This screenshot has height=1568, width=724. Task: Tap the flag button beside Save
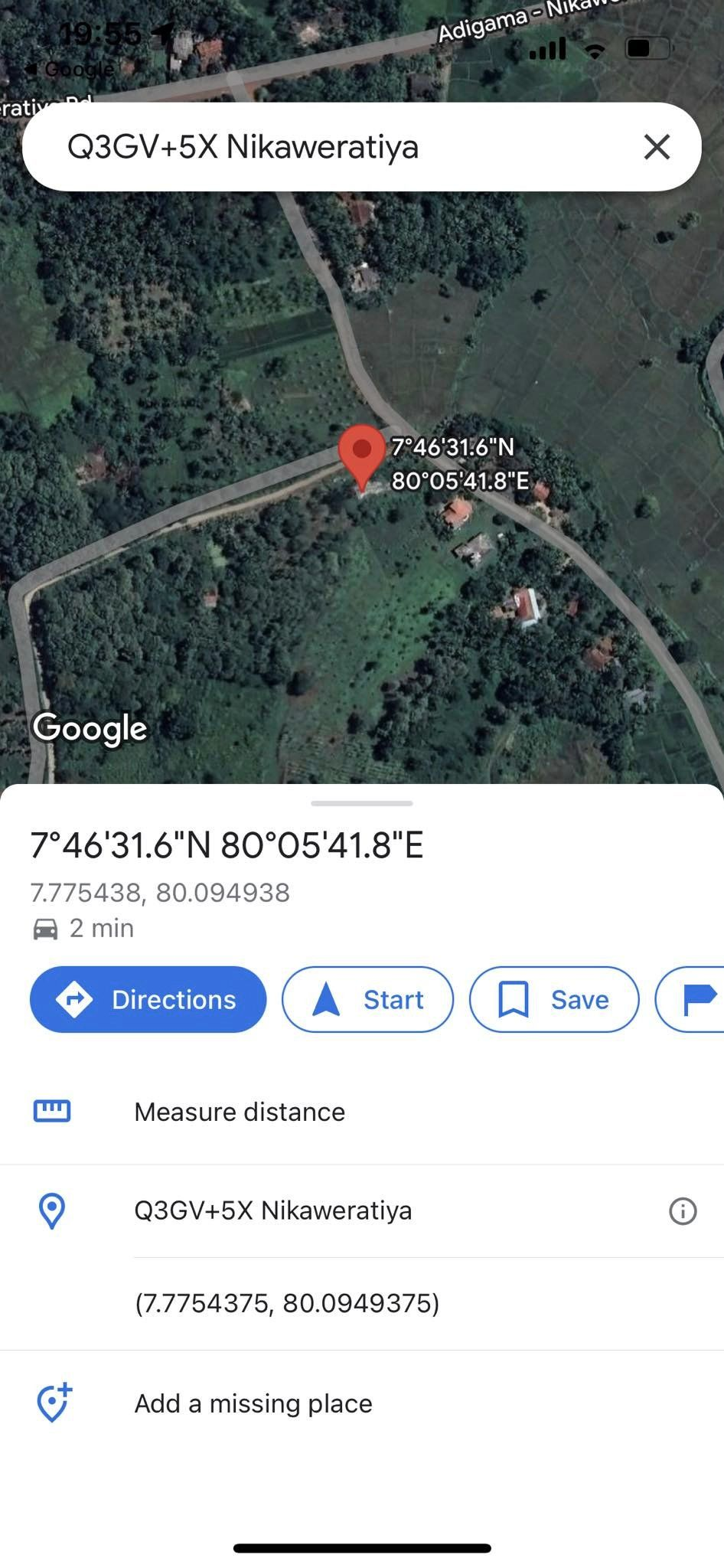(691, 999)
